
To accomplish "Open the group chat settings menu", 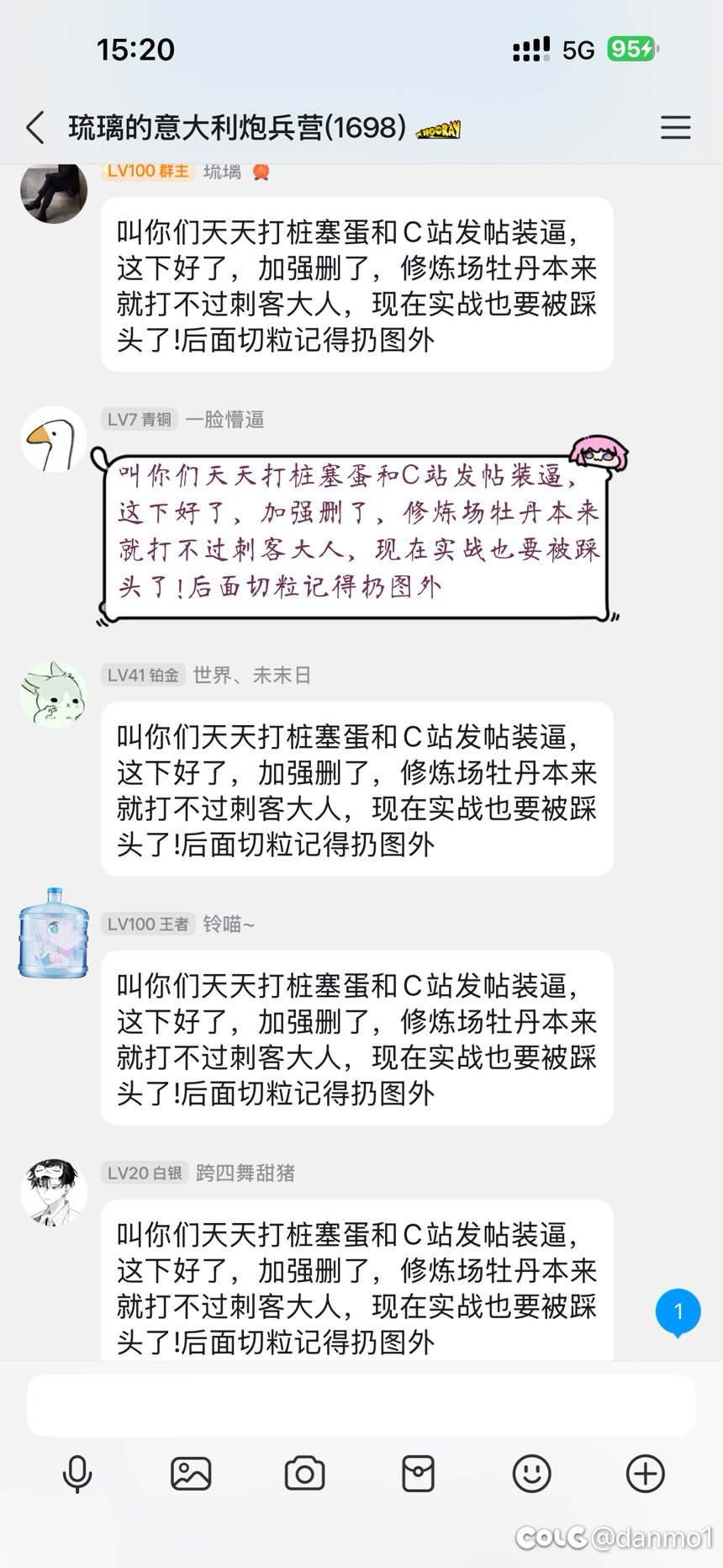I will click(x=675, y=128).
